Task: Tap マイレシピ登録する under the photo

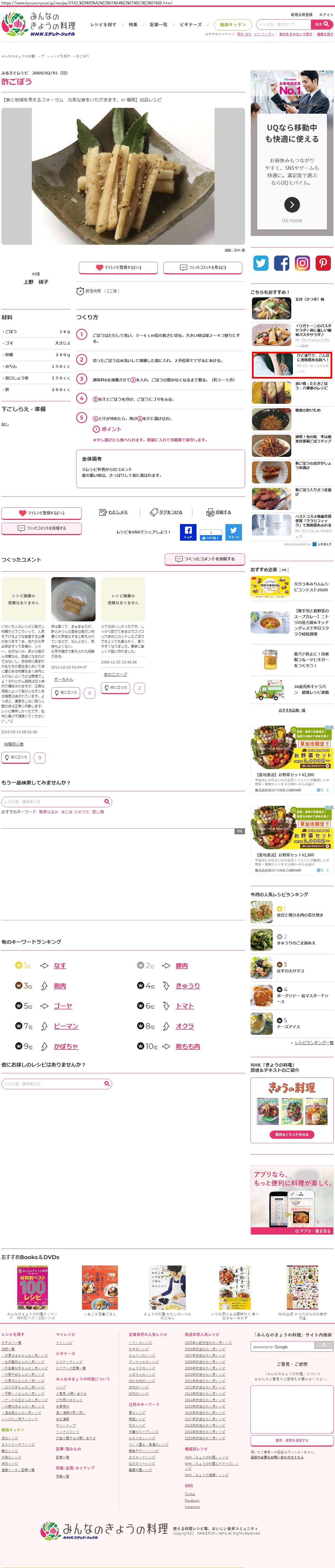Action: point(119,267)
